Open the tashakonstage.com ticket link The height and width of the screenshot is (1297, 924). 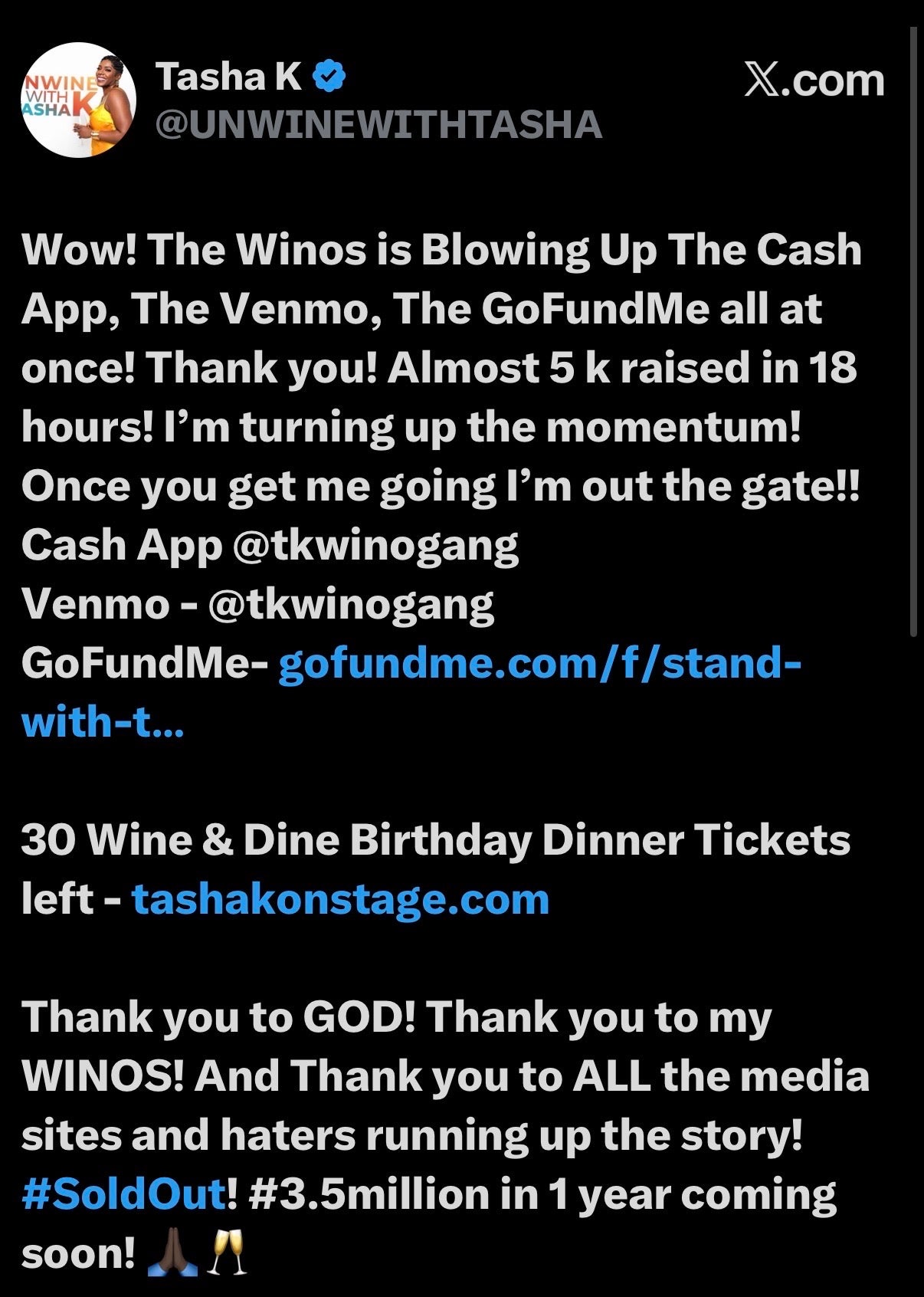click(340, 899)
